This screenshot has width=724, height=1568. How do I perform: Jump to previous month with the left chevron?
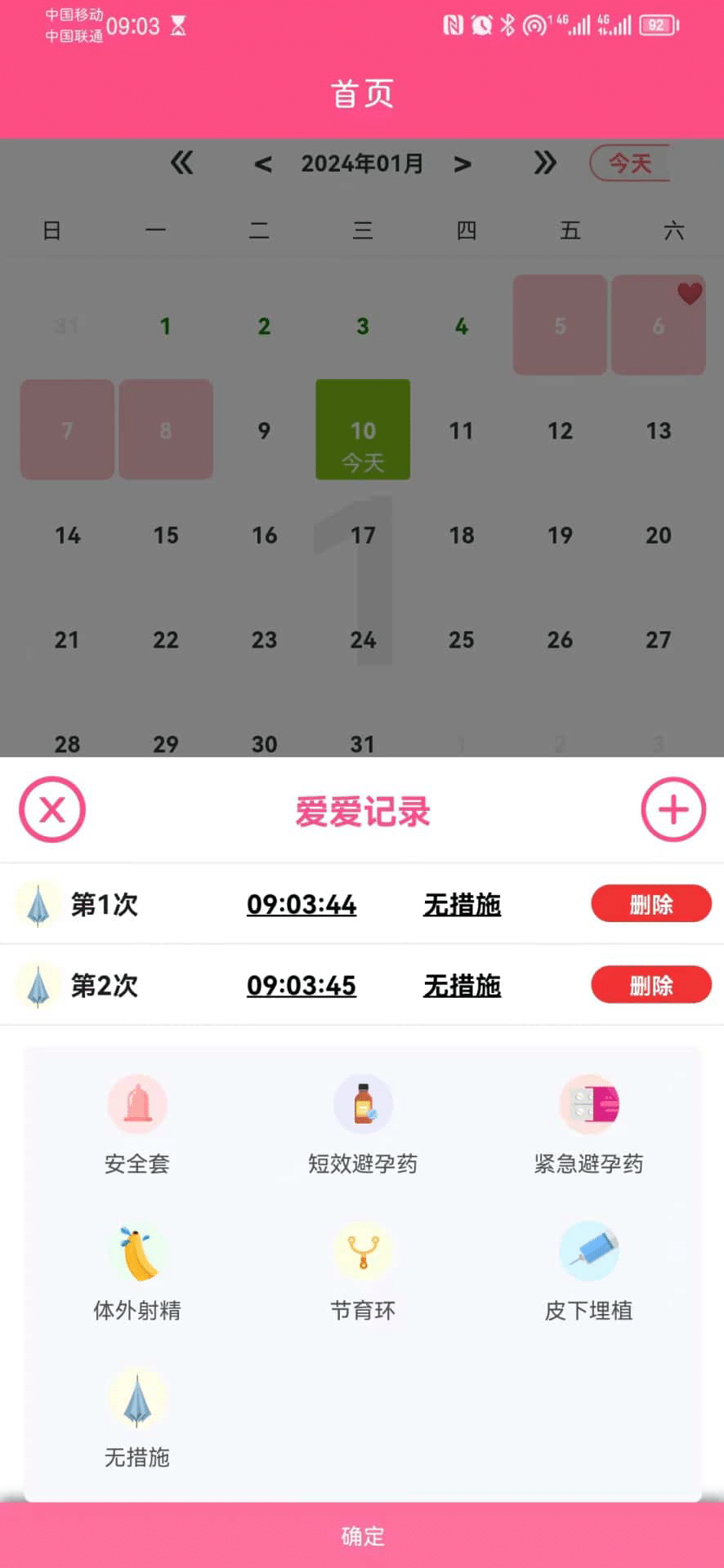coord(263,163)
